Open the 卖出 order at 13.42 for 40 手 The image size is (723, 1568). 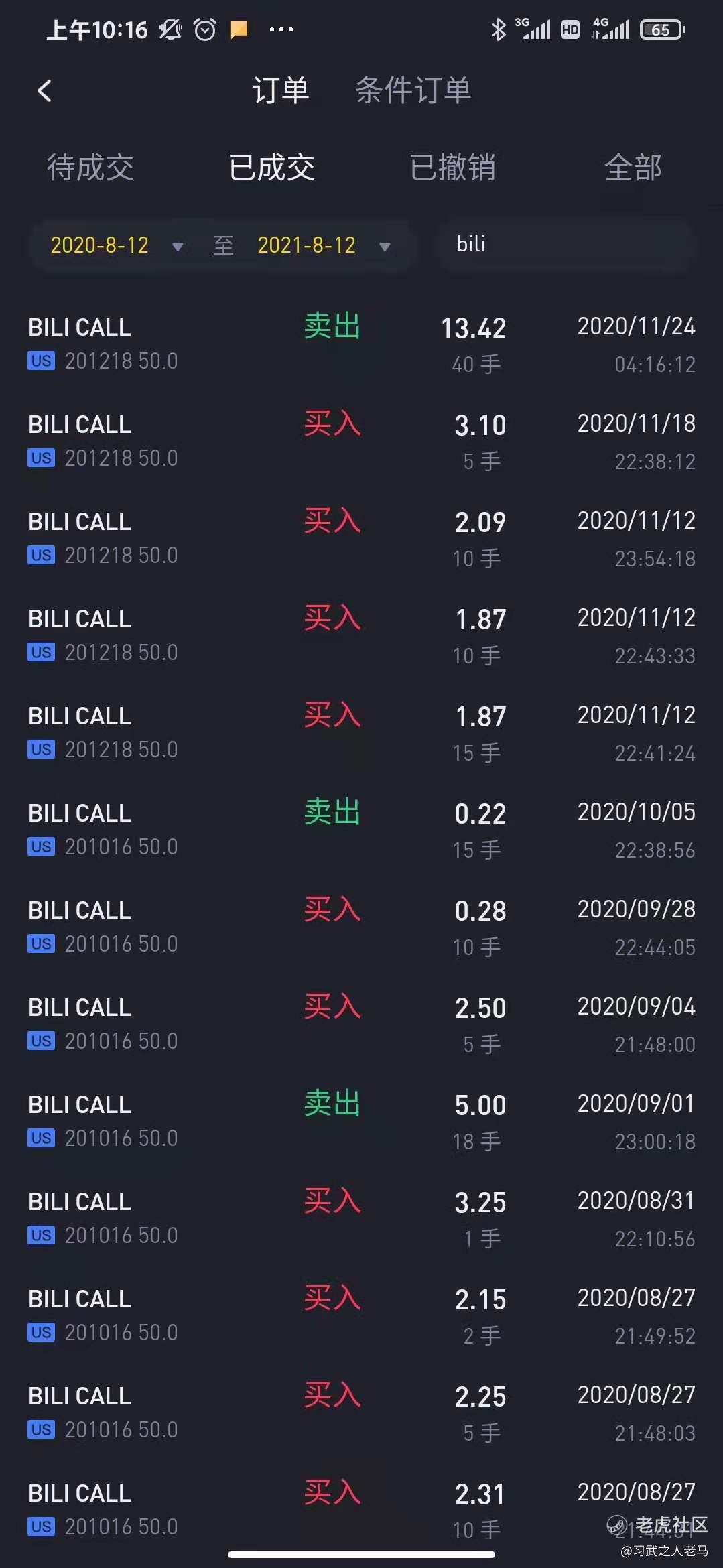point(362,345)
